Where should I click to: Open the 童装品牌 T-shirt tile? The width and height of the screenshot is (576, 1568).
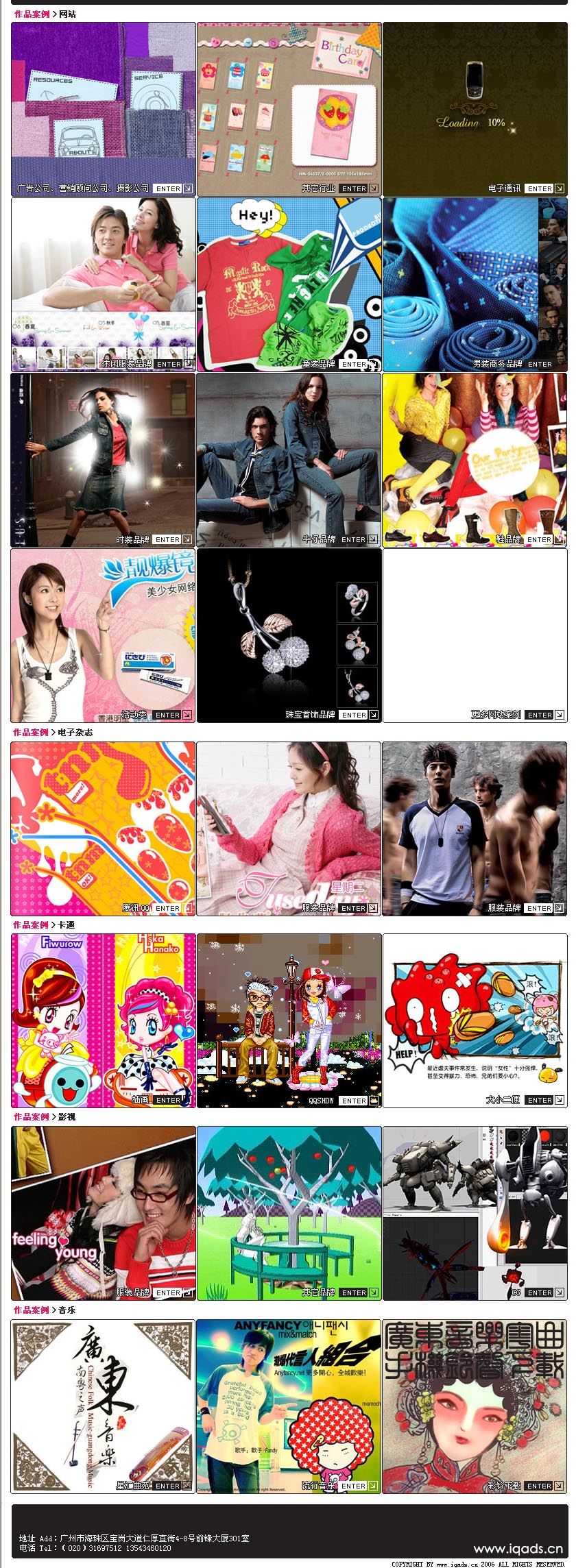click(x=289, y=285)
